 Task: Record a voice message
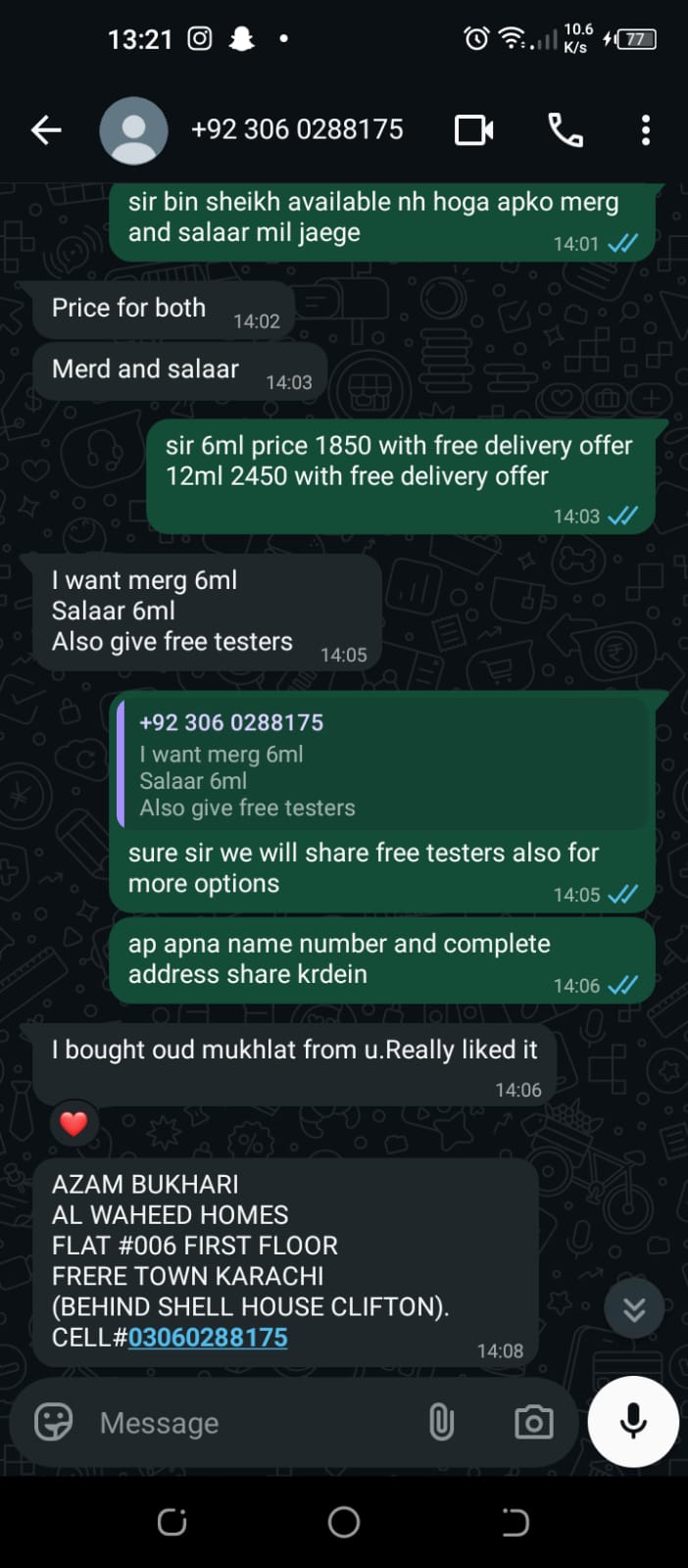tap(633, 1422)
